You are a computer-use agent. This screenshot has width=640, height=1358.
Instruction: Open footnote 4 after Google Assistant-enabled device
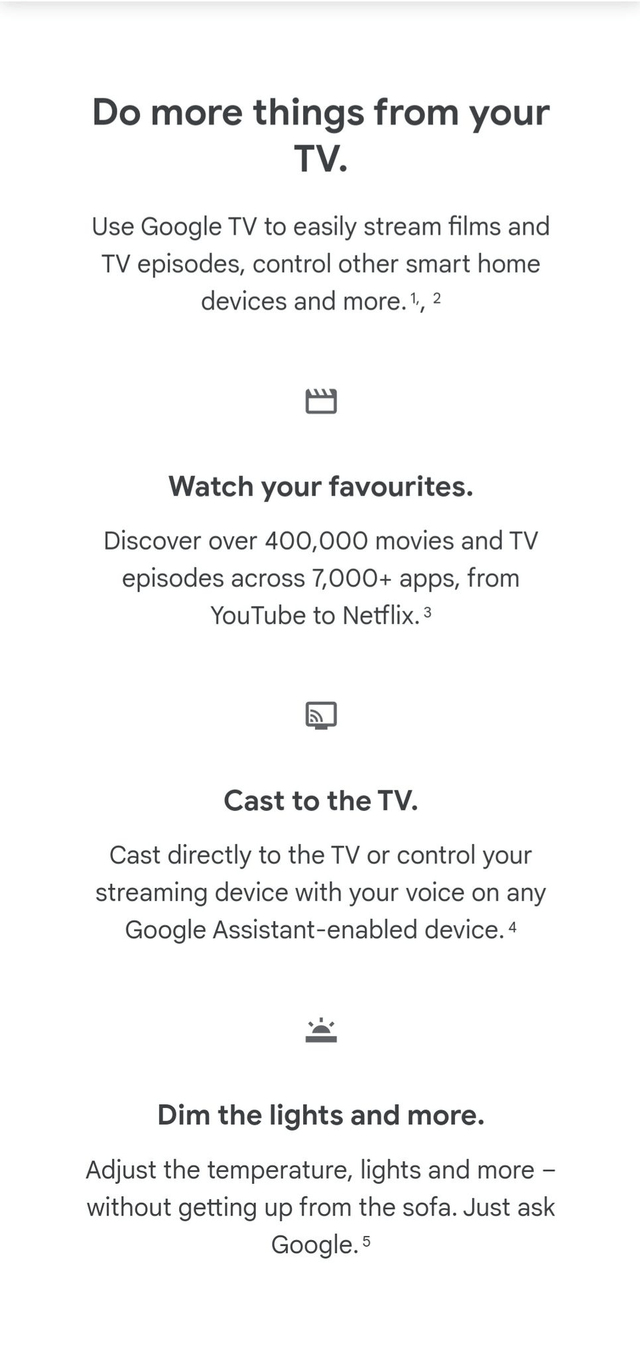tap(512, 927)
